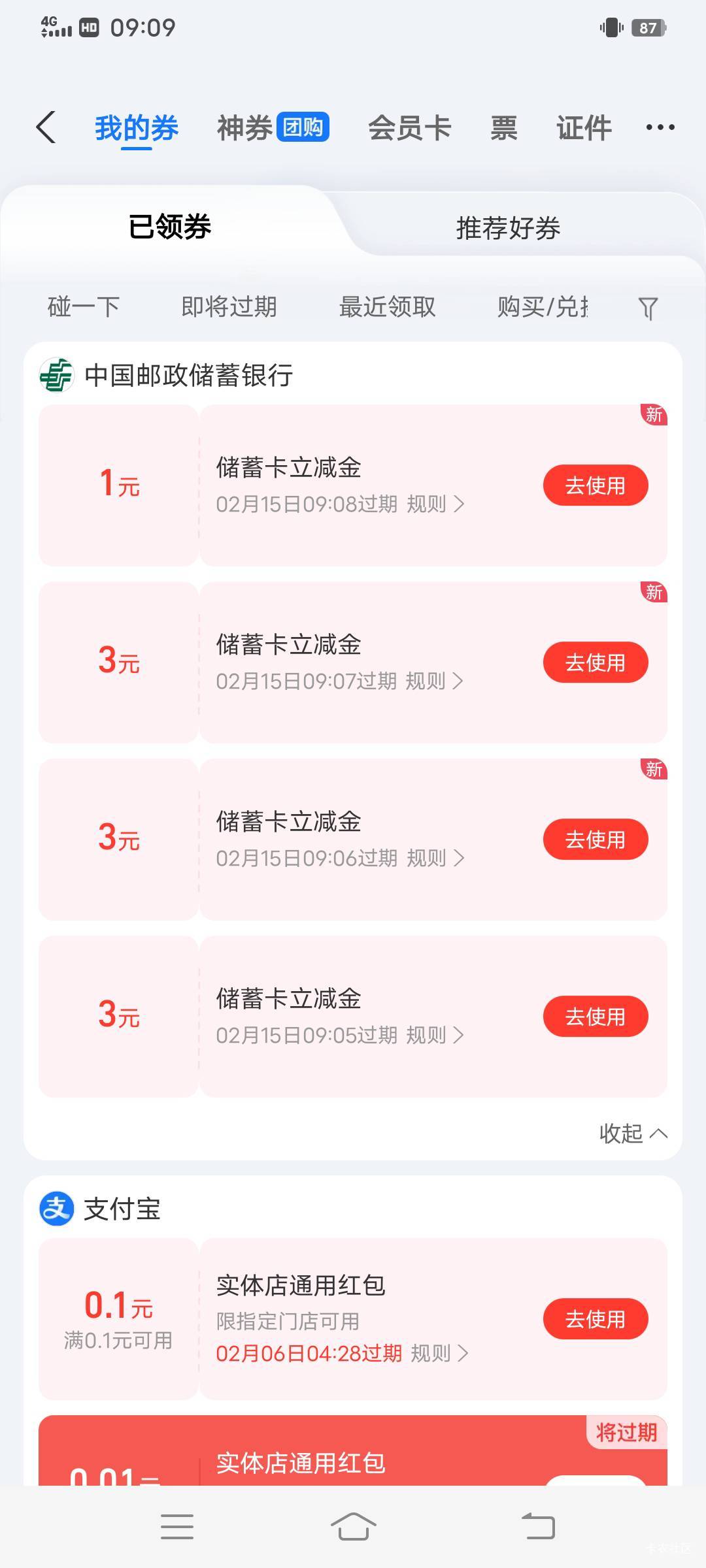Open the 票 tab
This screenshot has height=1568, width=706.
[x=503, y=127]
